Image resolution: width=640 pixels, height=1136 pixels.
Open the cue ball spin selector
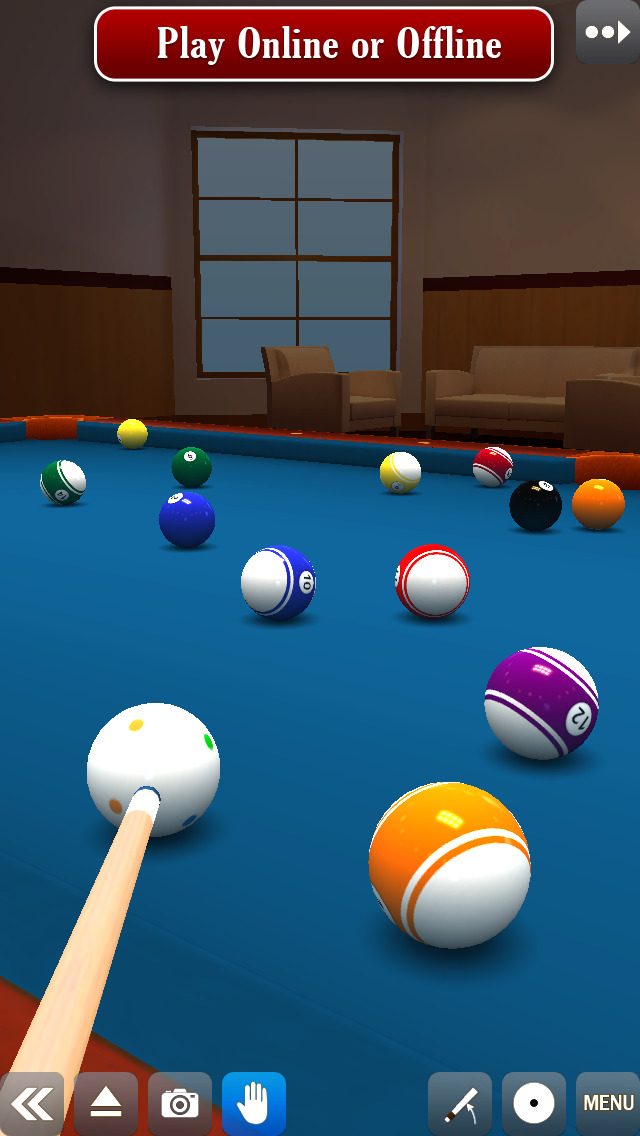[x=533, y=1103]
